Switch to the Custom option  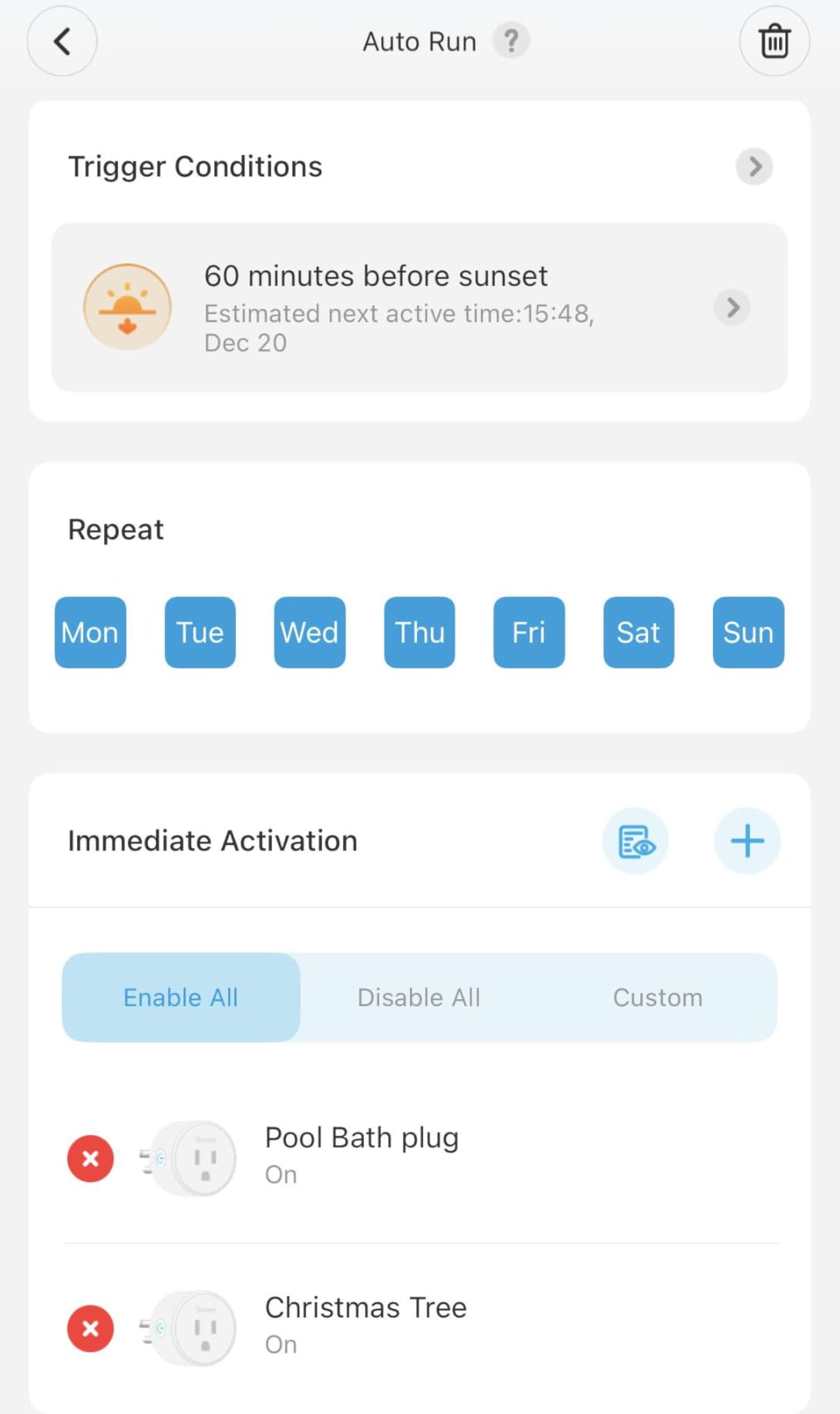657,998
